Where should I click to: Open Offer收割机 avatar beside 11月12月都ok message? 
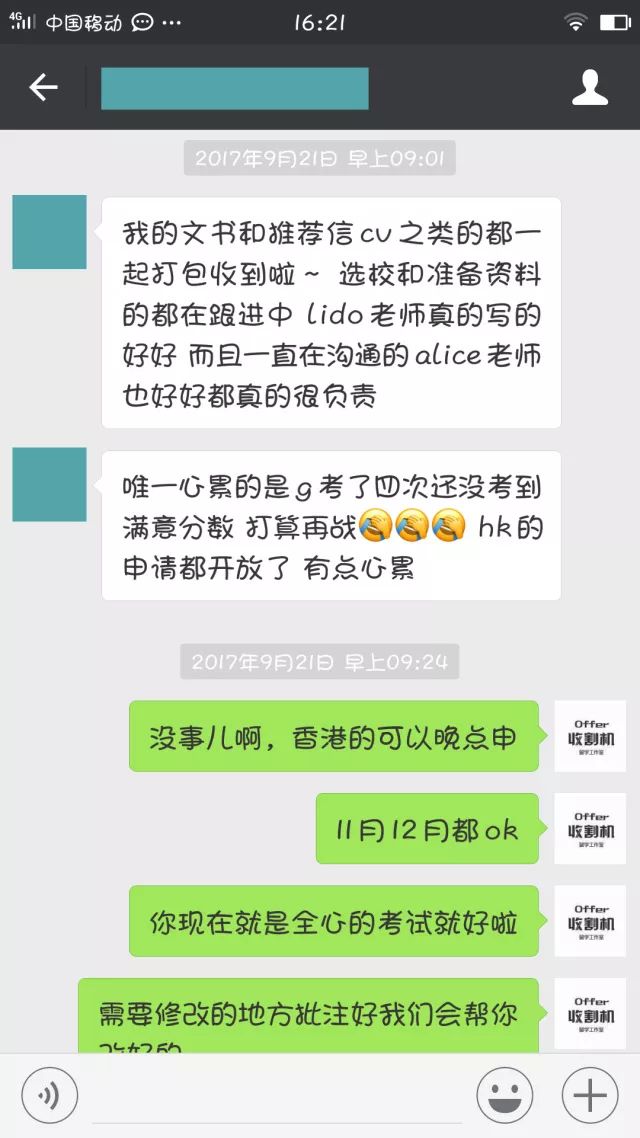[x=590, y=829]
